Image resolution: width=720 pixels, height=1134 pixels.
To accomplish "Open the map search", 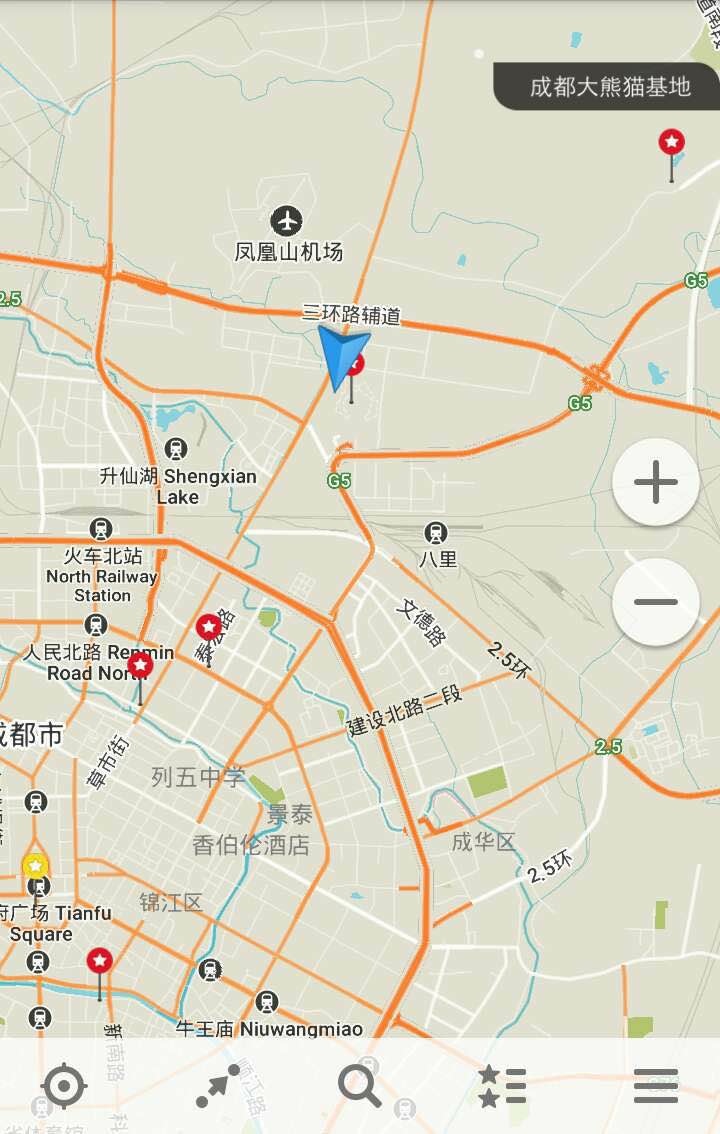I will [x=360, y=1086].
